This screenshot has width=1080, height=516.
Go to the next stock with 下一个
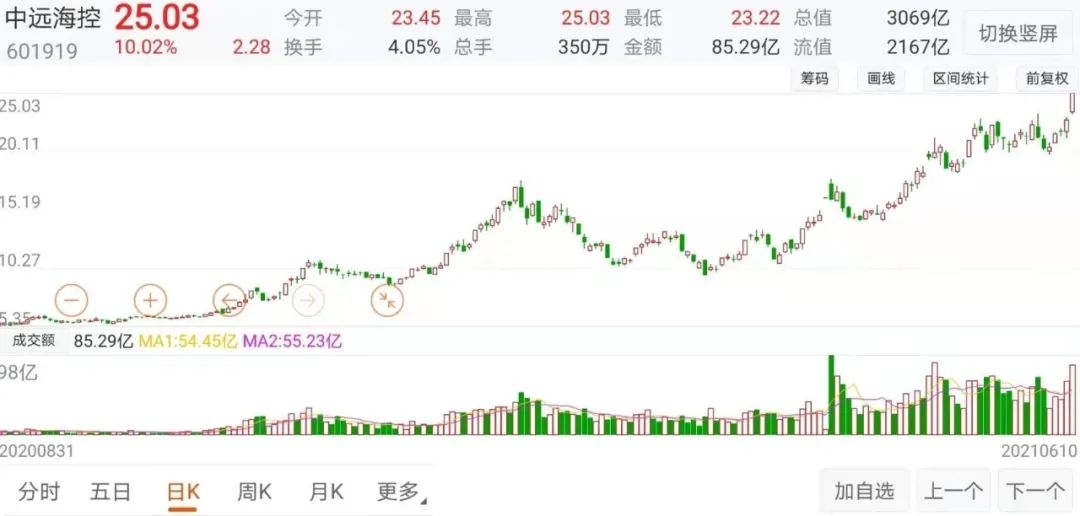tap(1035, 491)
